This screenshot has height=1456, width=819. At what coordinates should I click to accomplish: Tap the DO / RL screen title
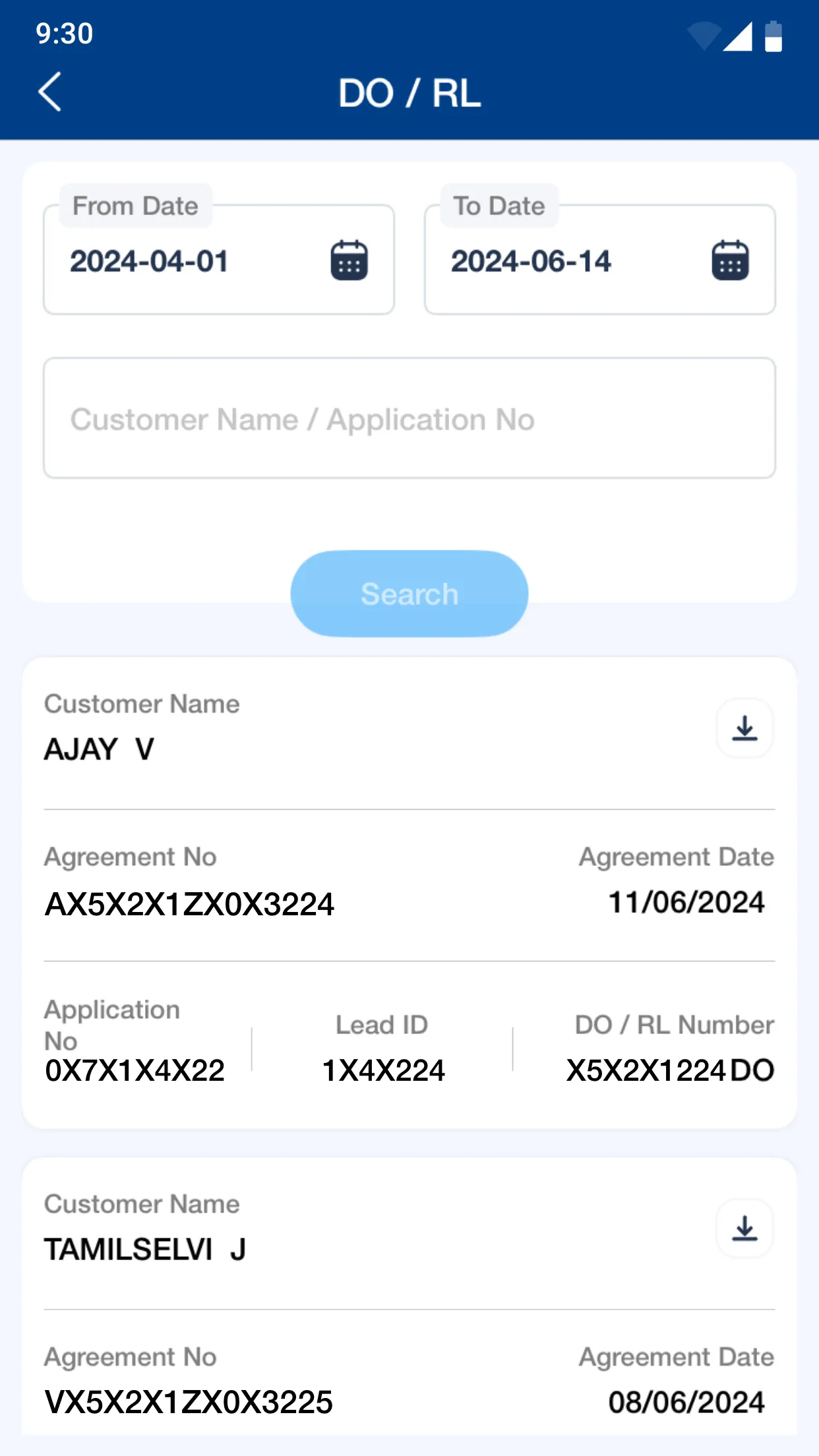tap(409, 93)
